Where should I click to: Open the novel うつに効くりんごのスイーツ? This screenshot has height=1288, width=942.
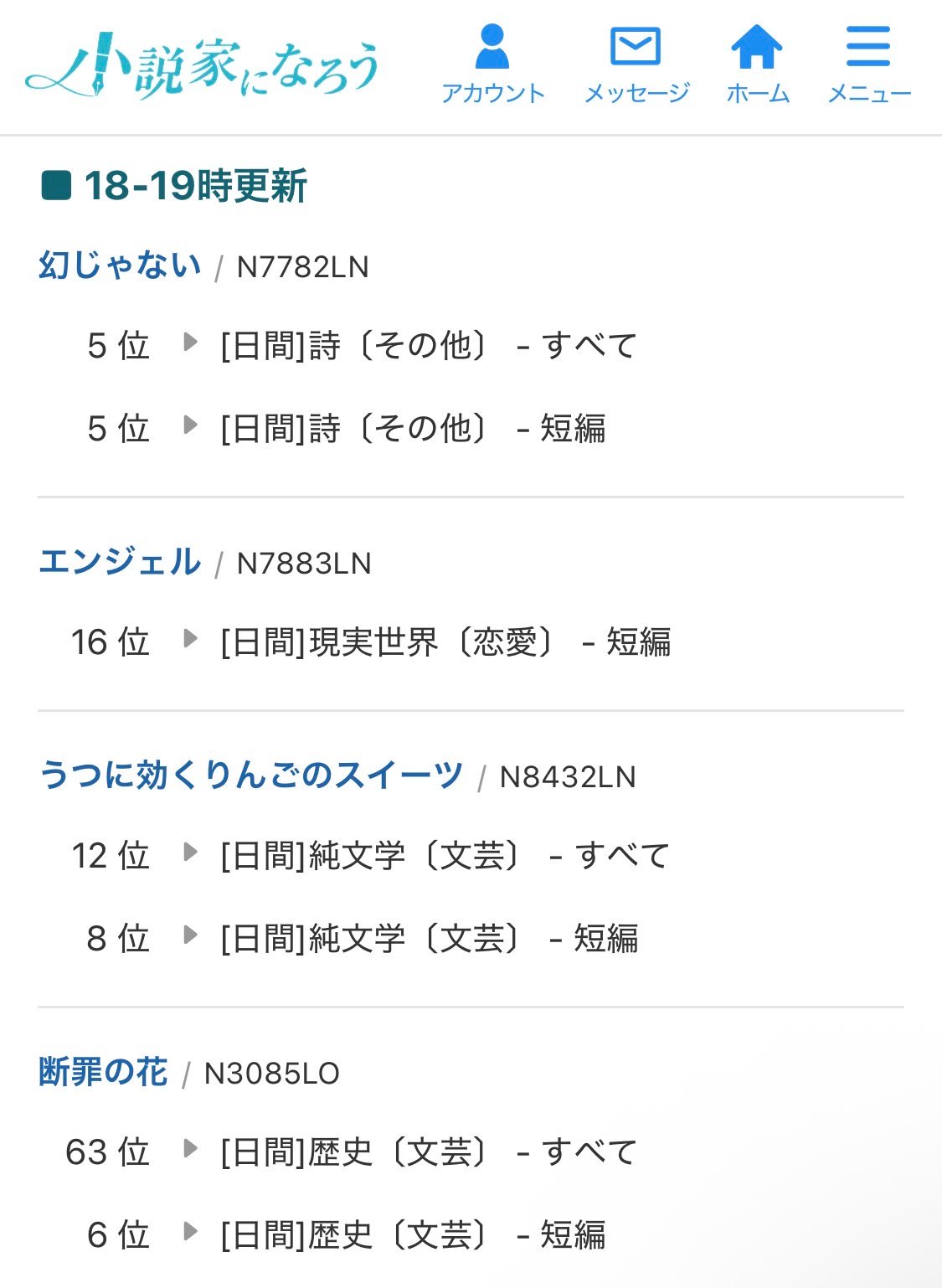click(x=250, y=775)
